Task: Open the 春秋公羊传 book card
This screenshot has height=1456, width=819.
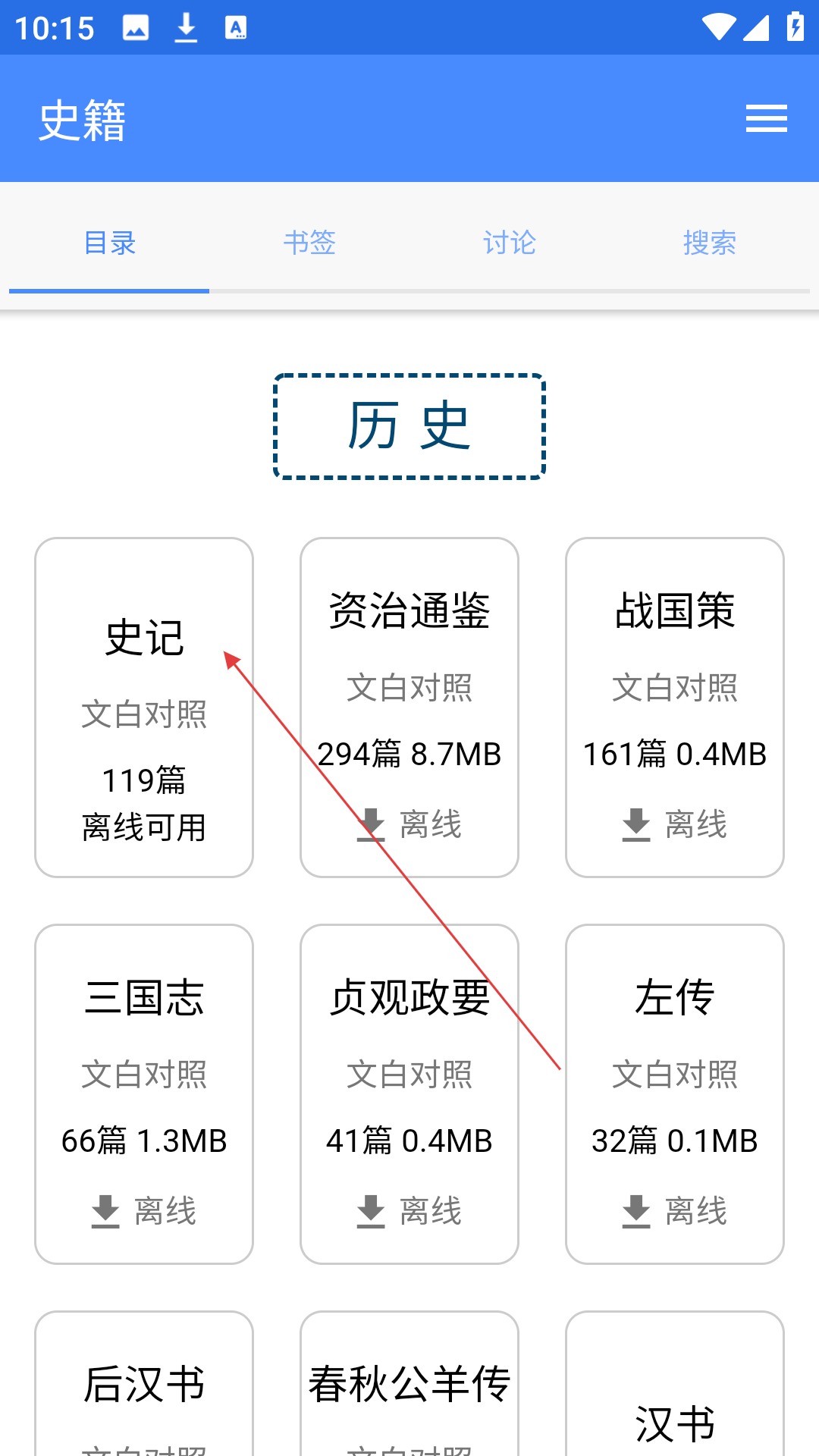Action: coord(409,1384)
